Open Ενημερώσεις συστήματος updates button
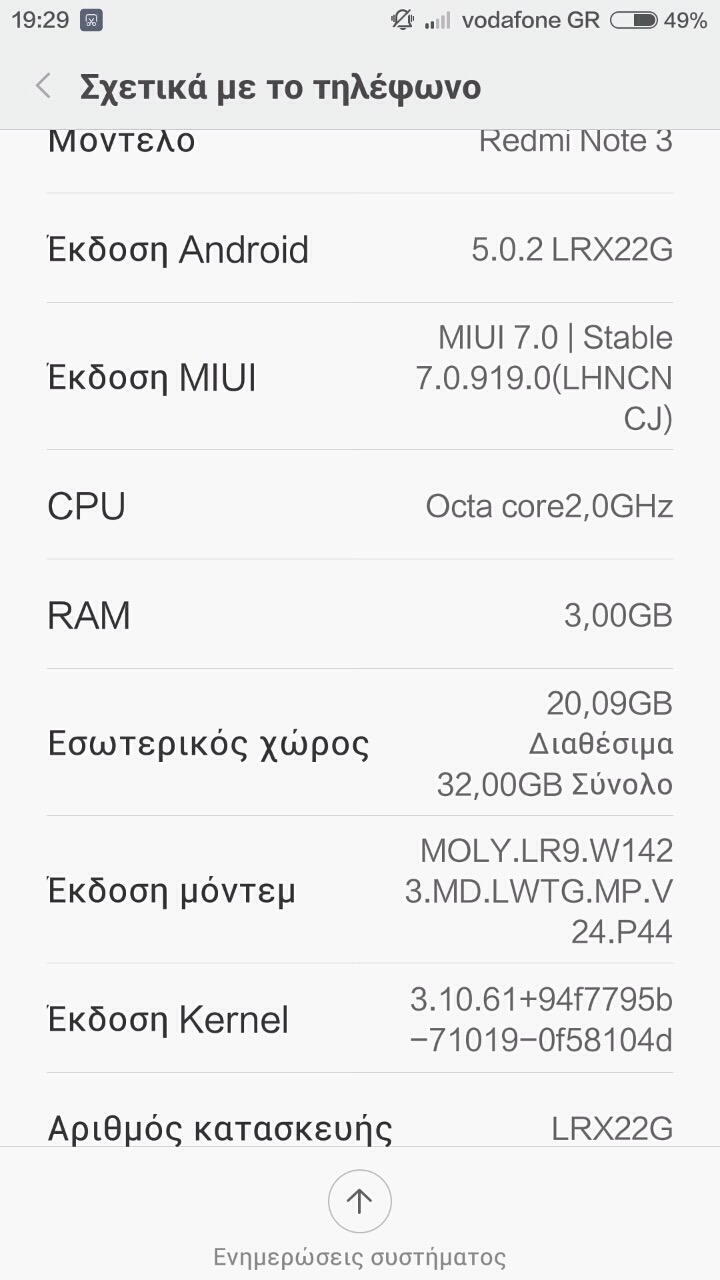The width and height of the screenshot is (720, 1280). pyautogui.click(x=359, y=1202)
